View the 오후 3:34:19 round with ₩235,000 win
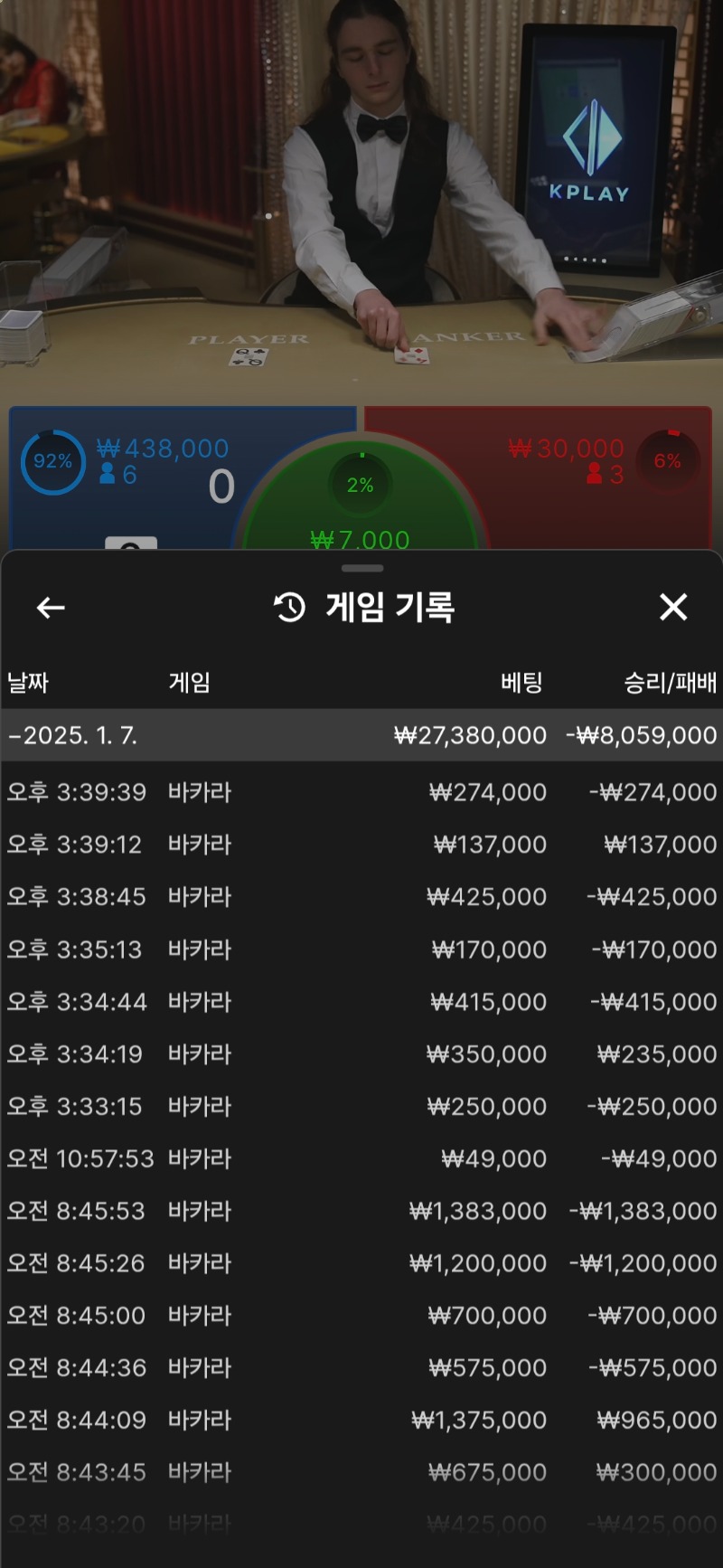 click(361, 1054)
